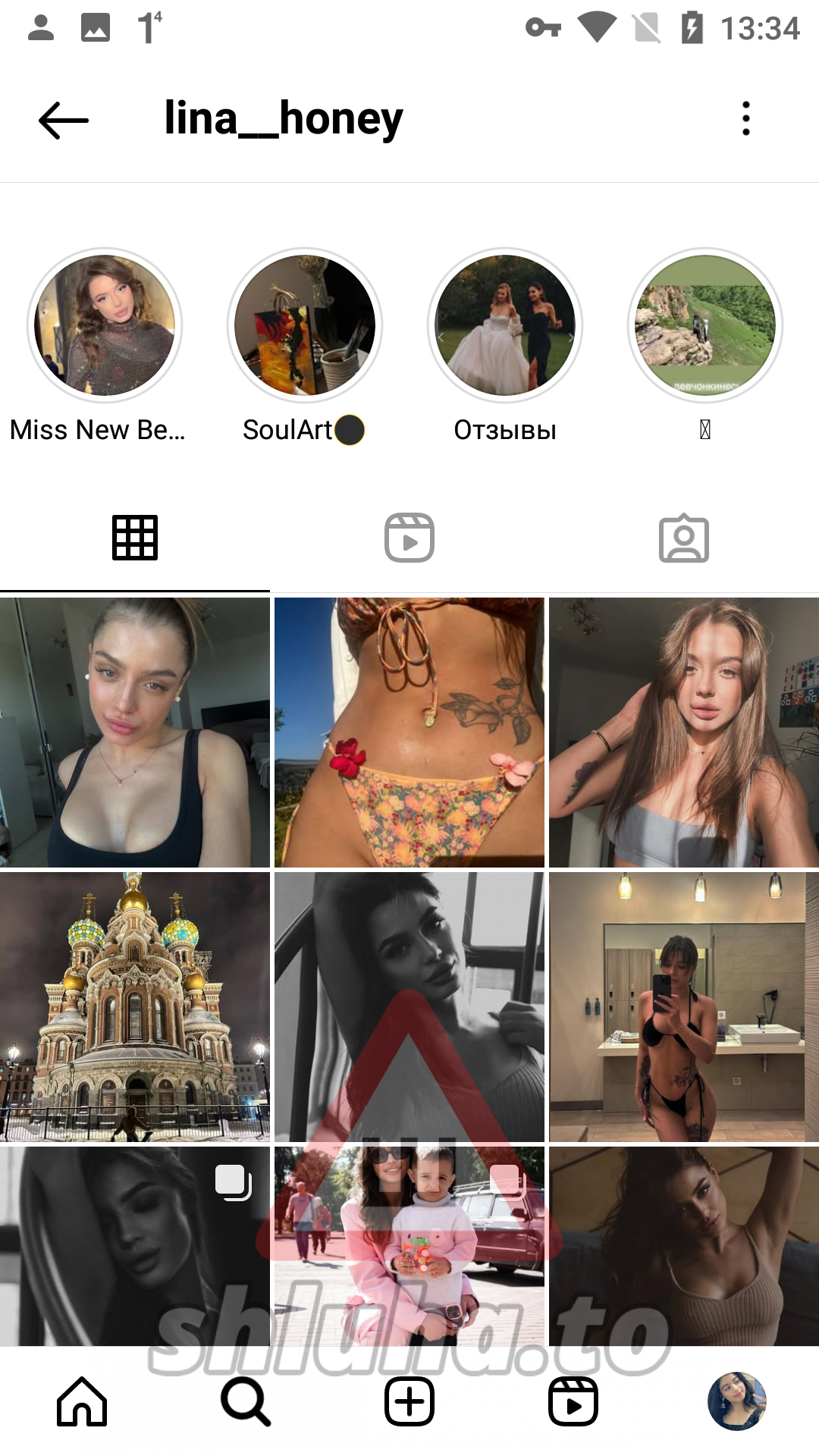The height and width of the screenshot is (1456, 819).
Task: Open the three-dot overflow menu
Action: (x=746, y=119)
